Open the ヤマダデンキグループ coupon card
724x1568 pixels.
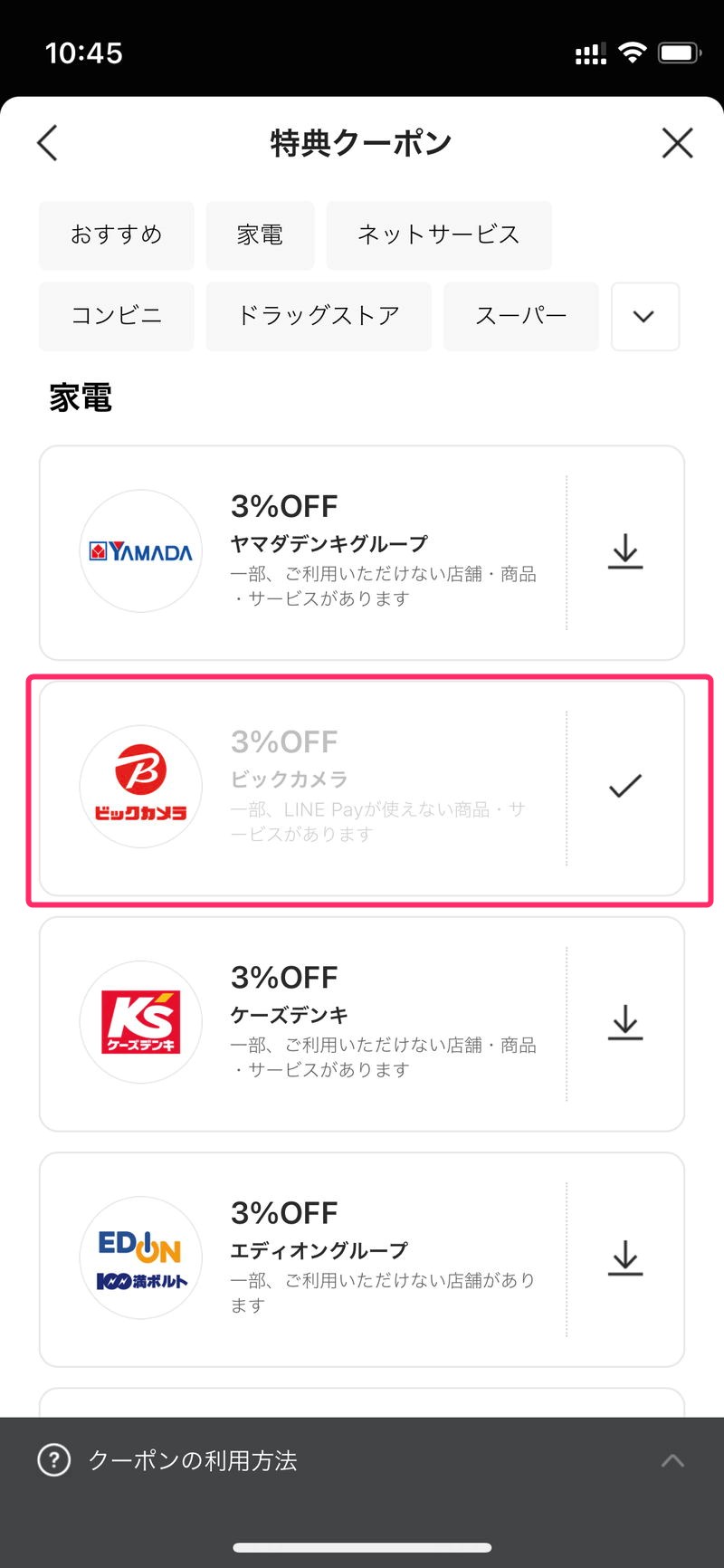coord(303,552)
